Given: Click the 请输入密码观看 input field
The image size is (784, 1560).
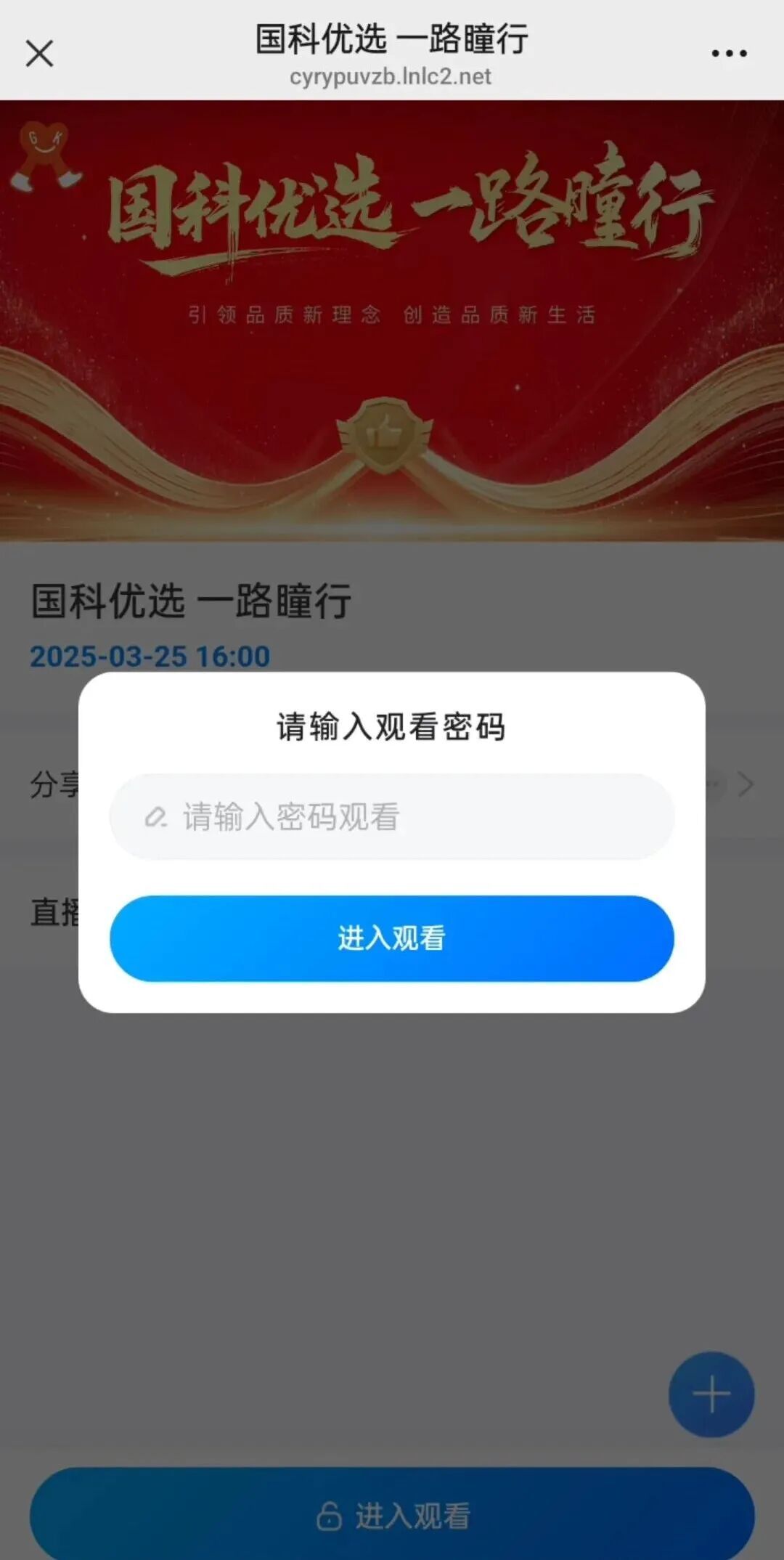Looking at the screenshot, I should click(392, 816).
